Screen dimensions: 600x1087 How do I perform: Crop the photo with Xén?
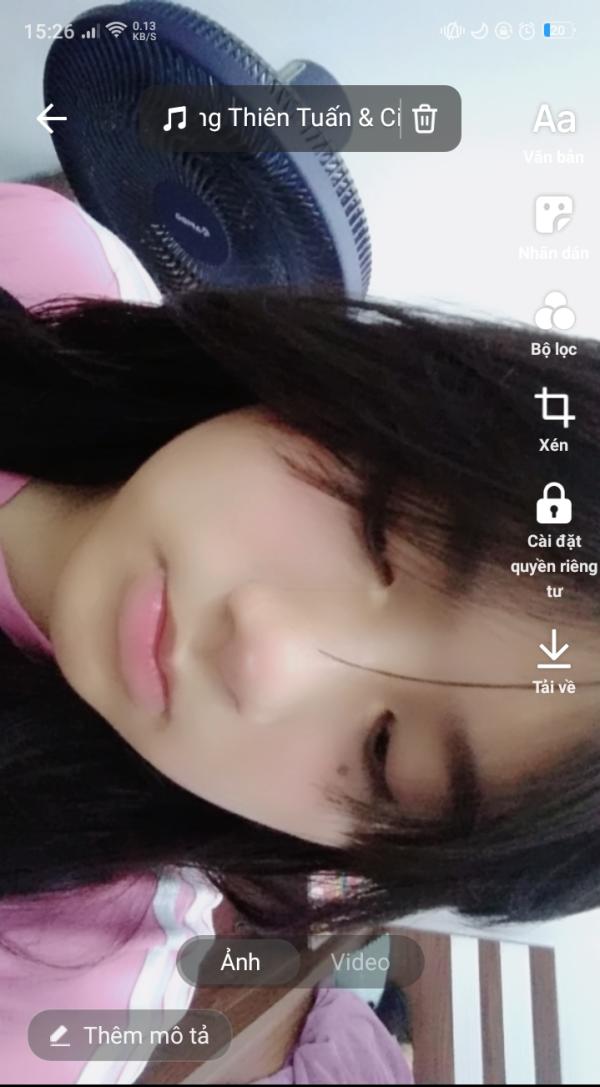click(554, 420)
